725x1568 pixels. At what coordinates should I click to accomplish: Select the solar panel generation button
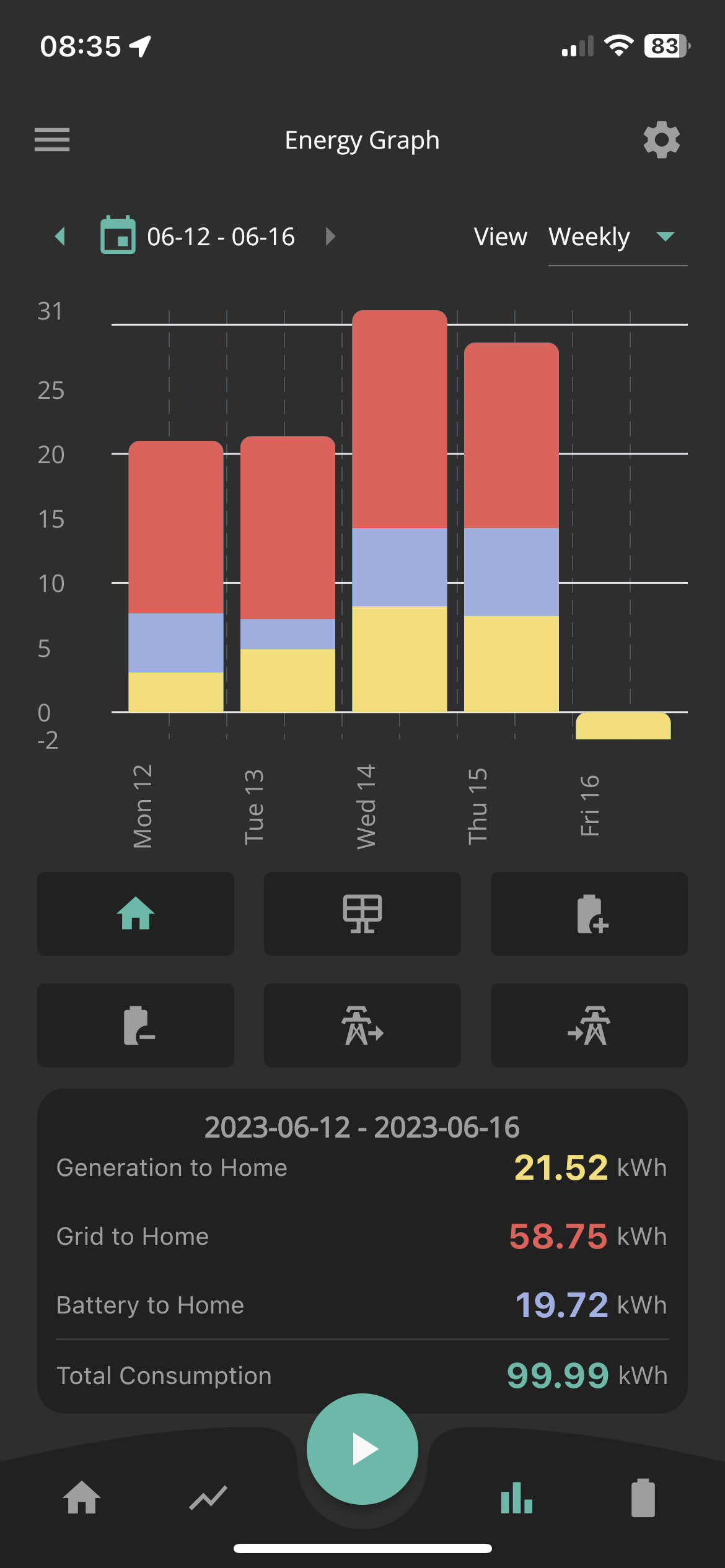coord(362,913)
